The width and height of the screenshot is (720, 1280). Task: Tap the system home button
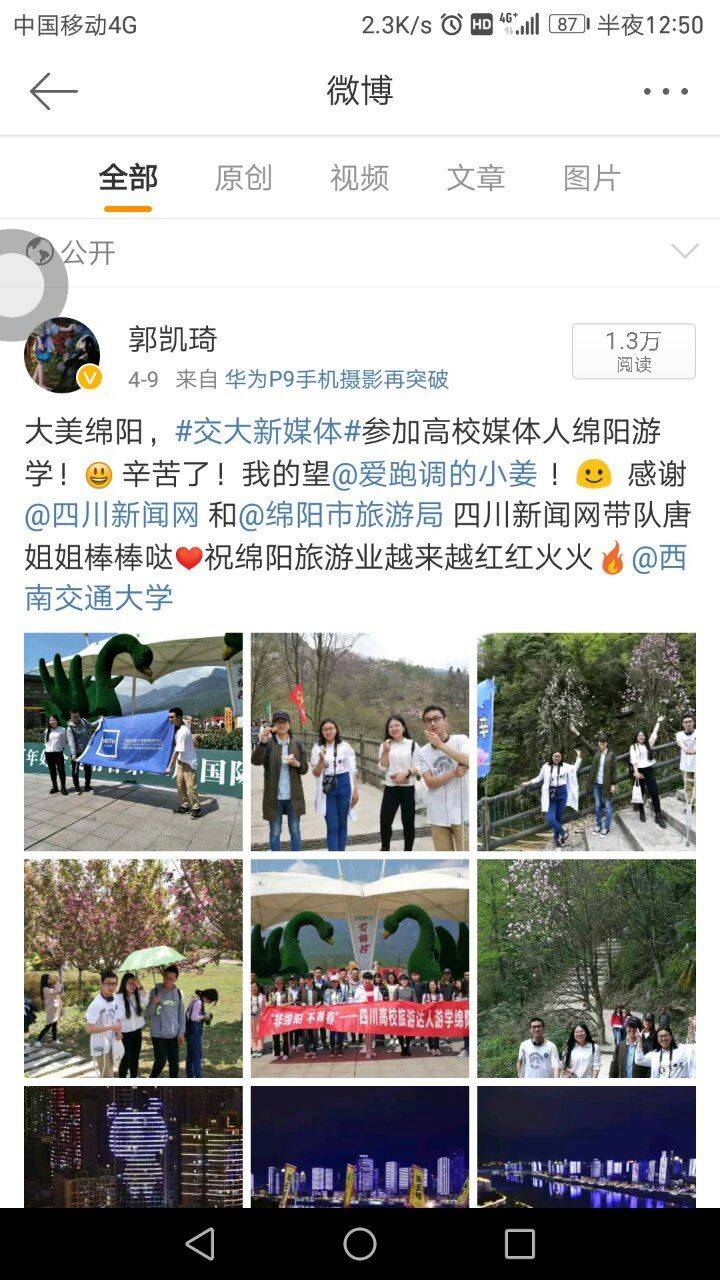(360, 1244)
